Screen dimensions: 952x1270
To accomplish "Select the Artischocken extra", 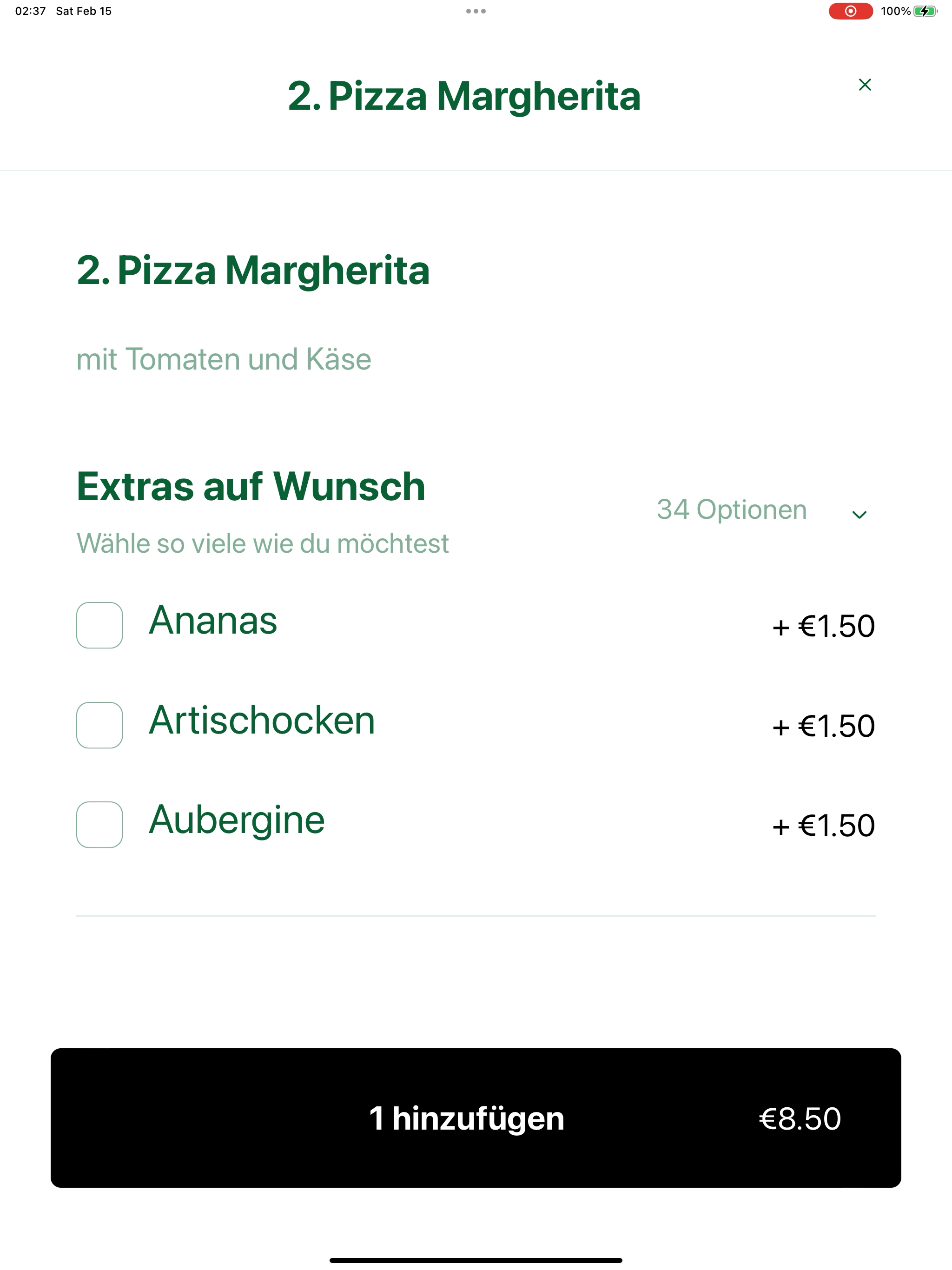I will tap(99, 725).
